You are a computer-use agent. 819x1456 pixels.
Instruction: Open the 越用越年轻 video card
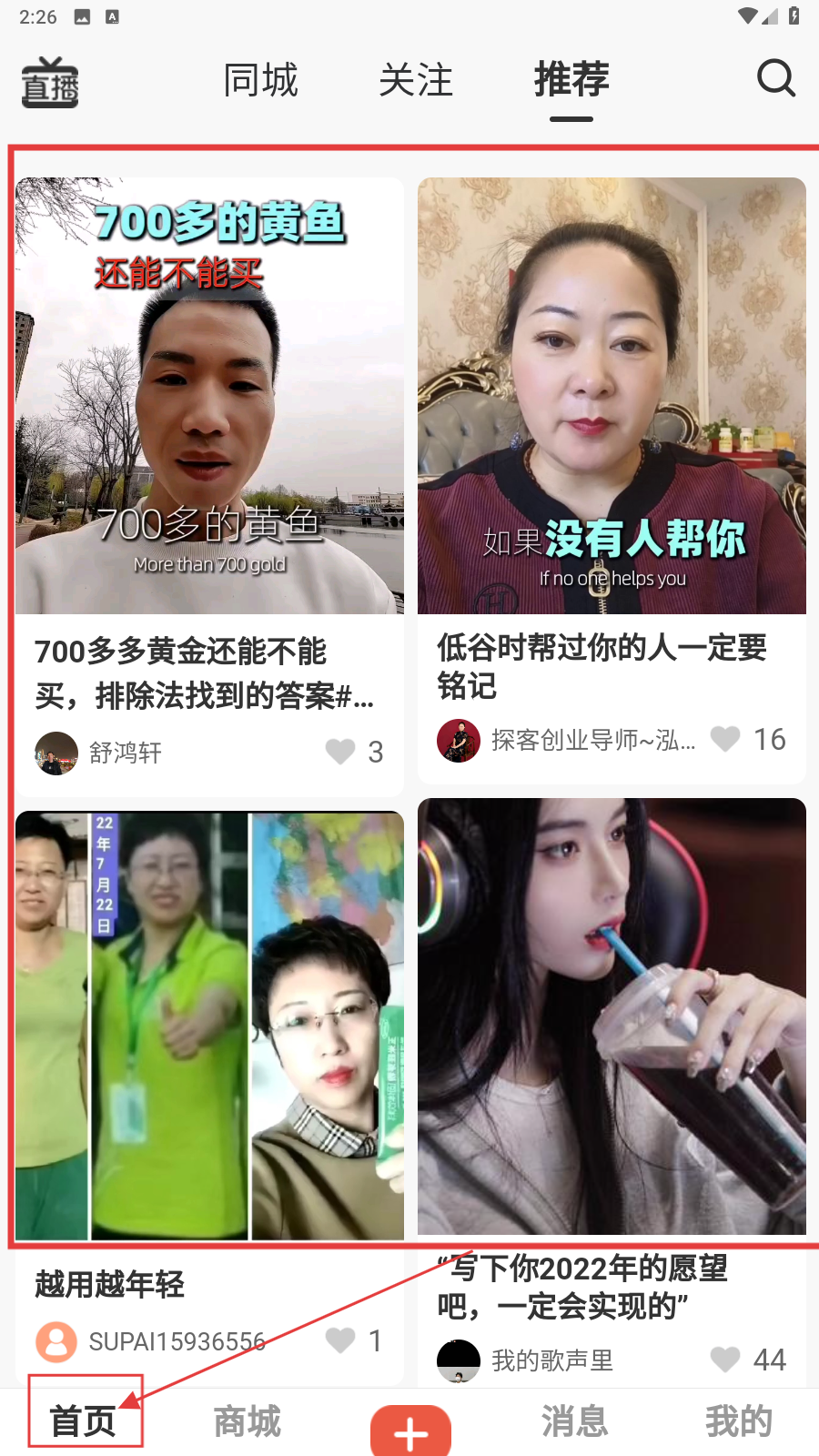[x=209, y=1026]
